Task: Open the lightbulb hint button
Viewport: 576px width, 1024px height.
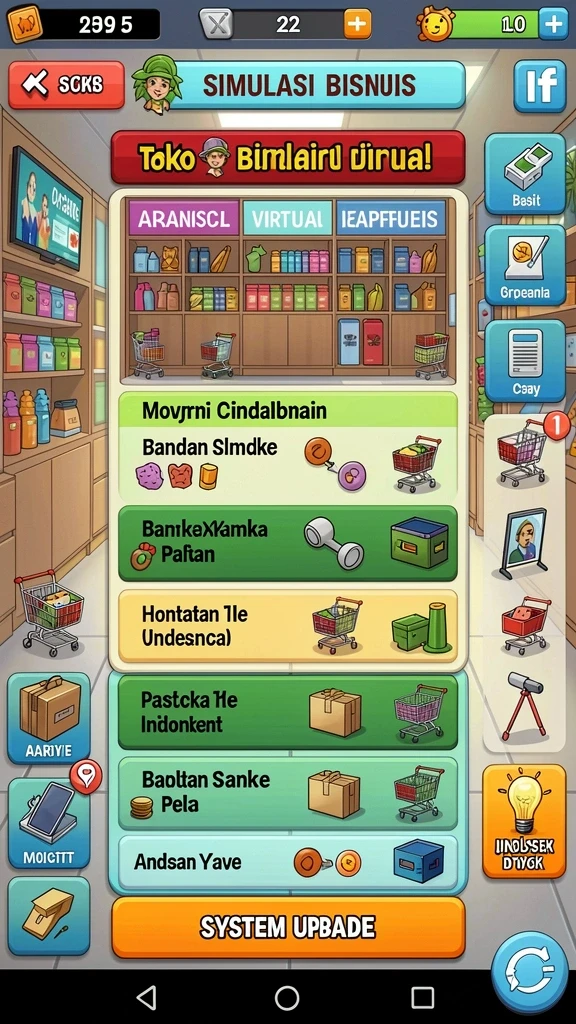Action: point(524,822)
